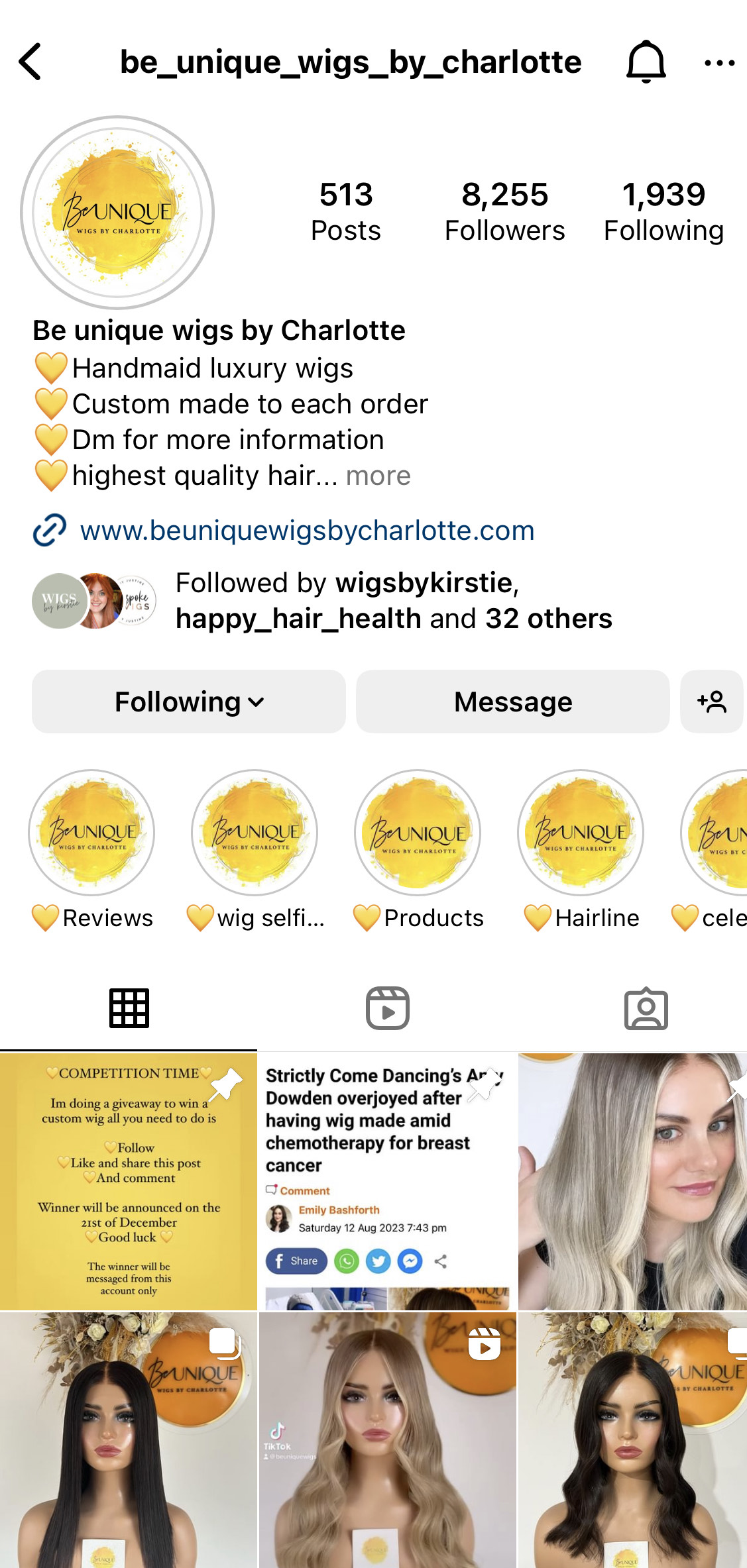747x1568 pixels.
Task: Switch to the tagged photos tab
Action: pos(646,1008)
